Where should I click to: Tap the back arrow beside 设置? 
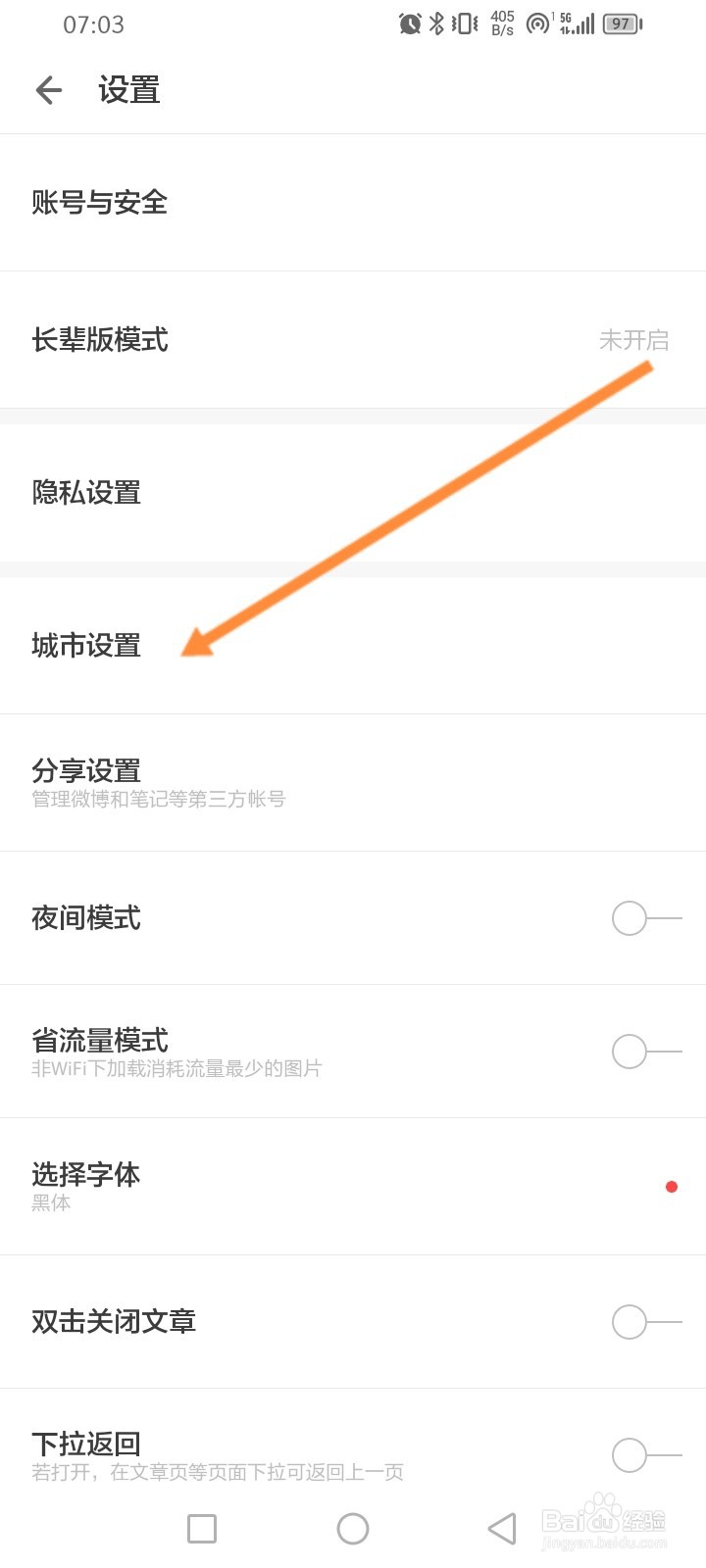pyautogui.click(x=48, y=90)
